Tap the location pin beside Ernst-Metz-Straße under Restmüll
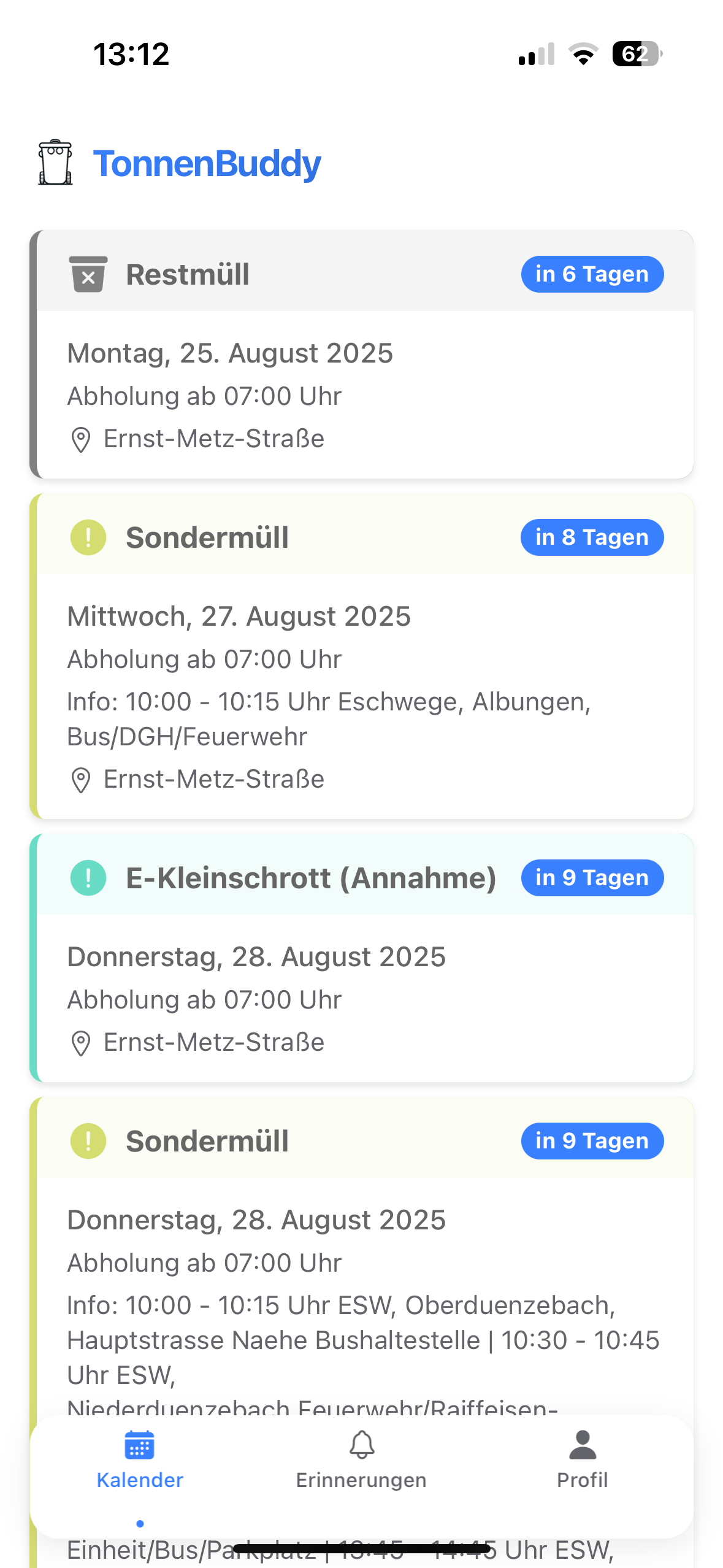 tap(80, 438)
